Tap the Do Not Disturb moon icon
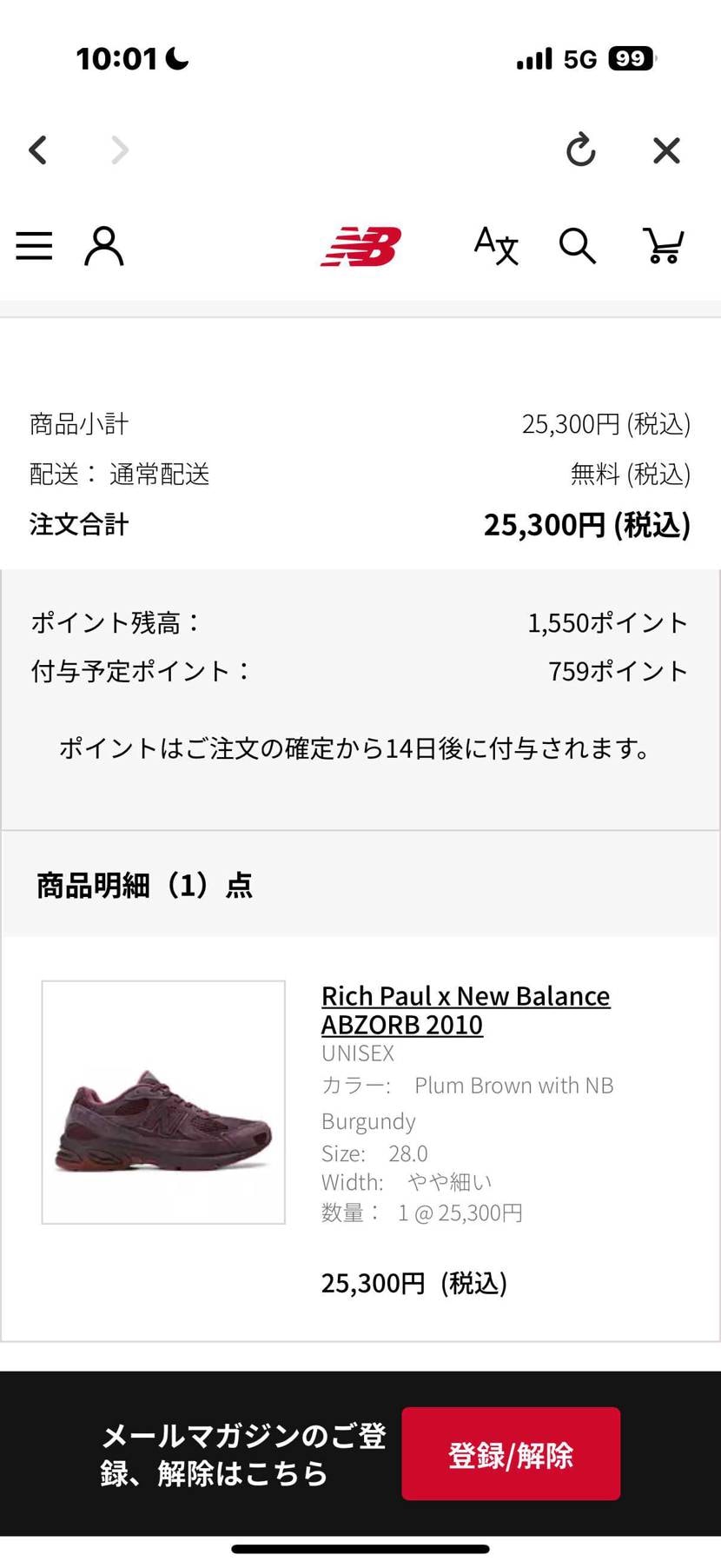Viewport: 721px width, 1568px height. click(x=176, y=58)
